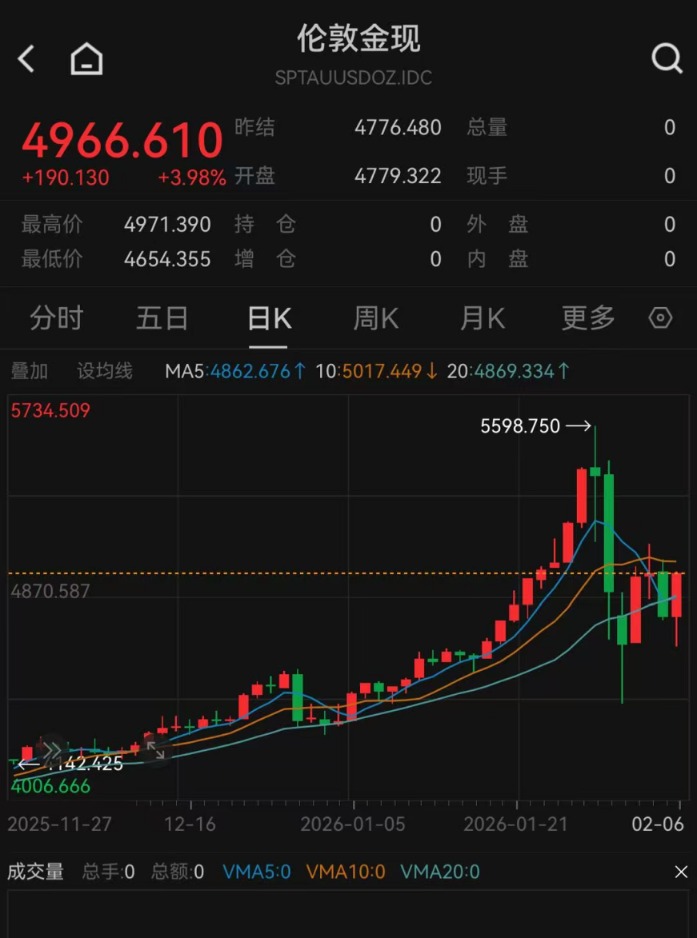Viewport: 697px width, 938px height.
Task: Expand chart to fullscreen with arrows icon
Action: (155, 748)
